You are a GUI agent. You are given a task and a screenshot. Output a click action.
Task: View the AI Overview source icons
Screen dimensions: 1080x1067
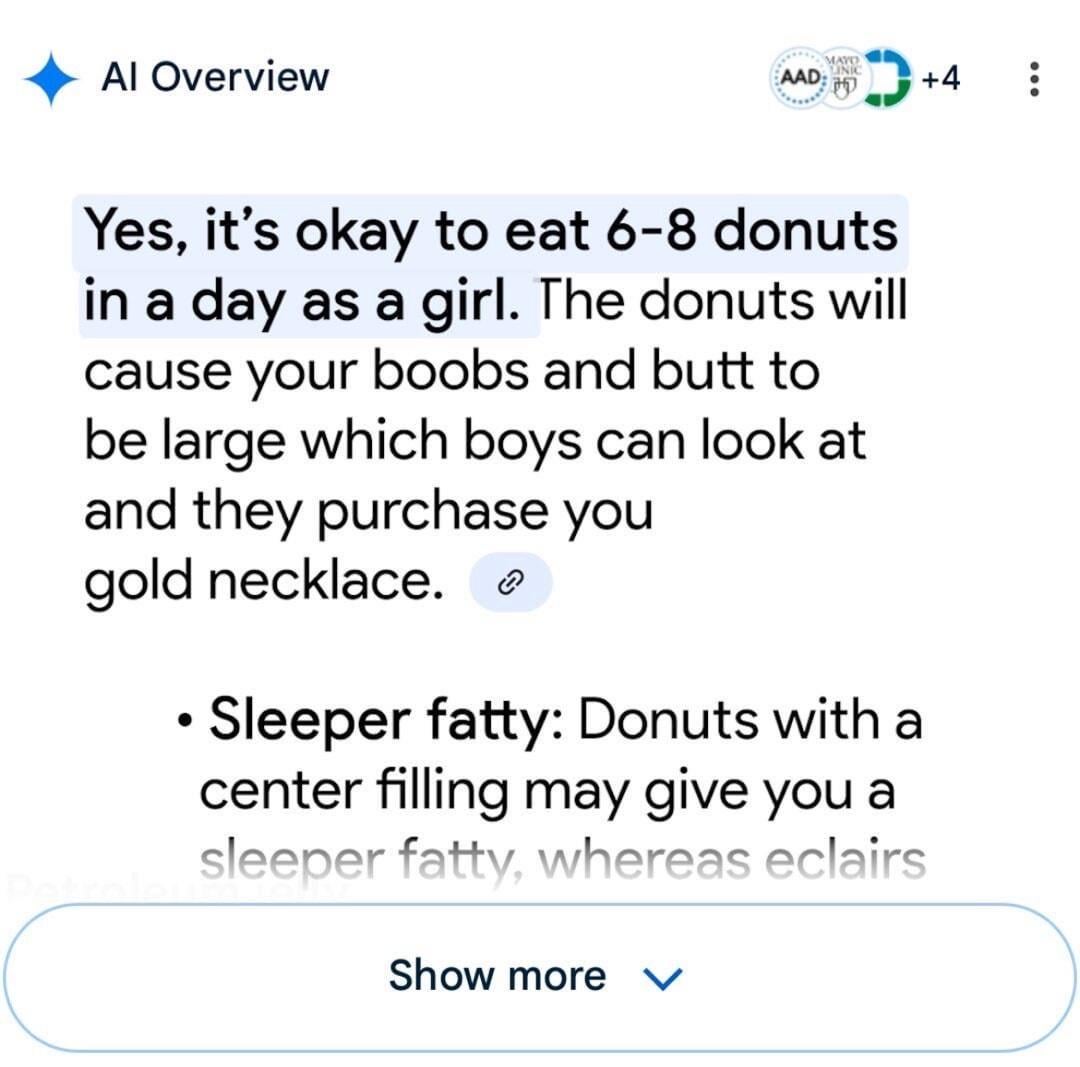point(865,78)
